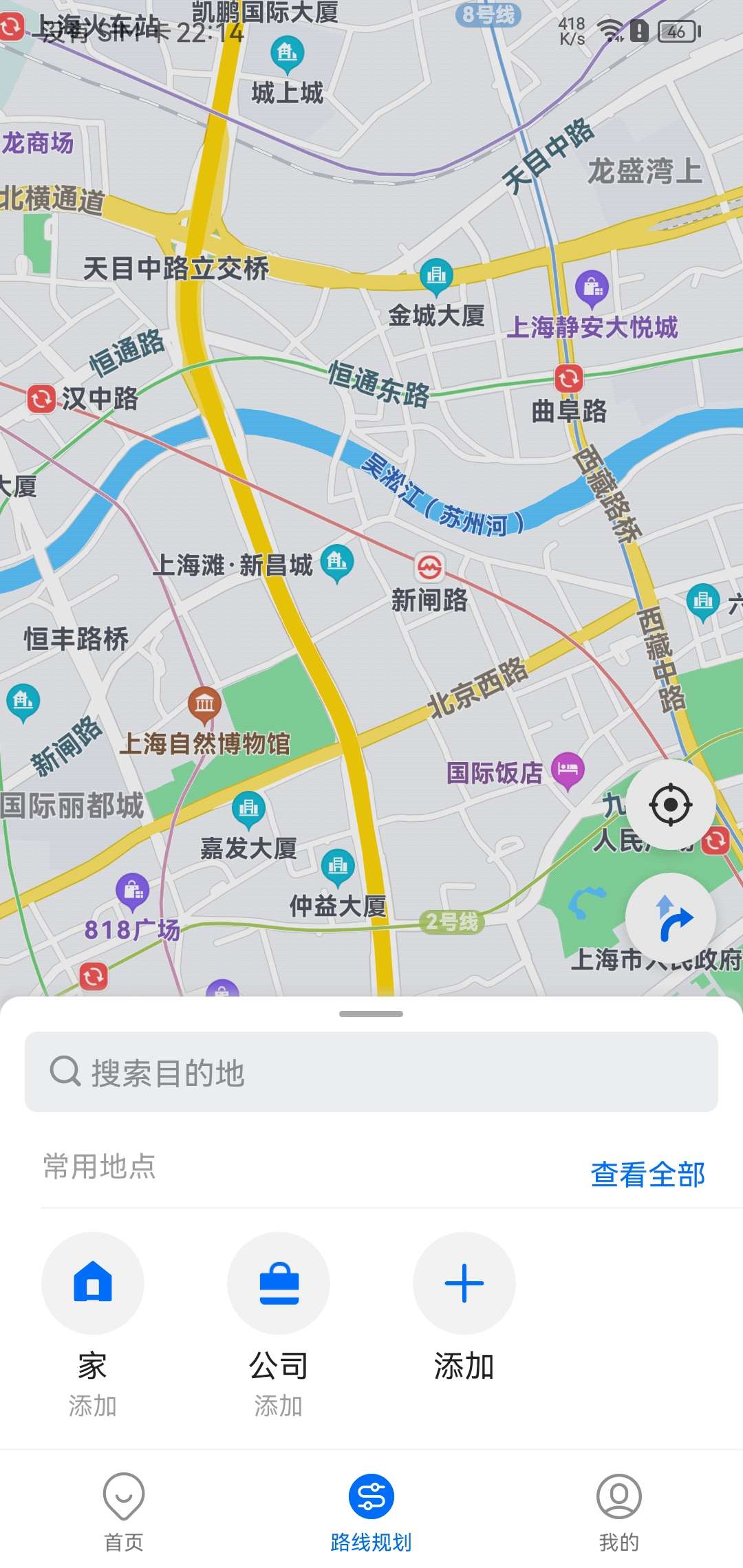
Task: Open the 曲阜路 metro station marker
Action: tap(569, 378)
